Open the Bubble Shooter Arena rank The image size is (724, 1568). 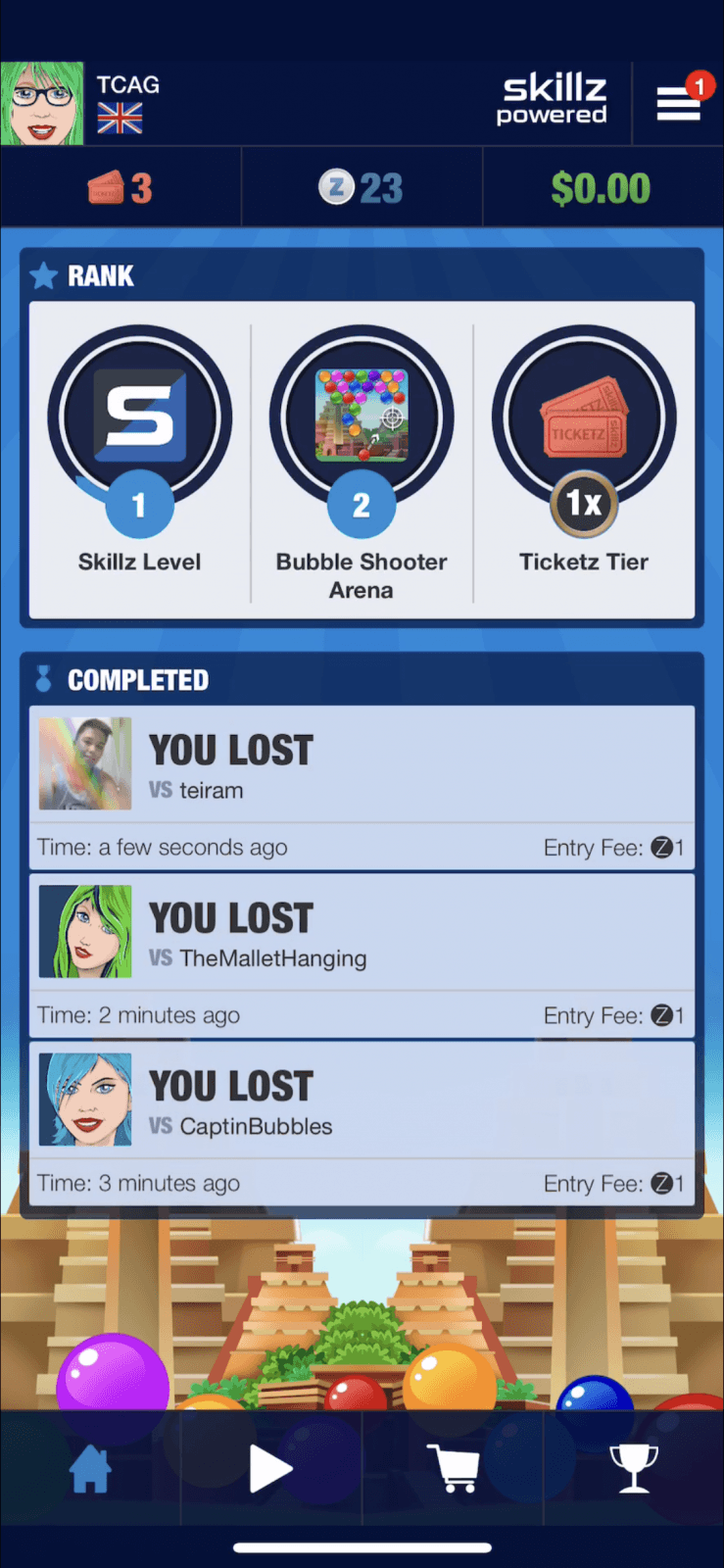pyautogui.click(x=362, y=463)
